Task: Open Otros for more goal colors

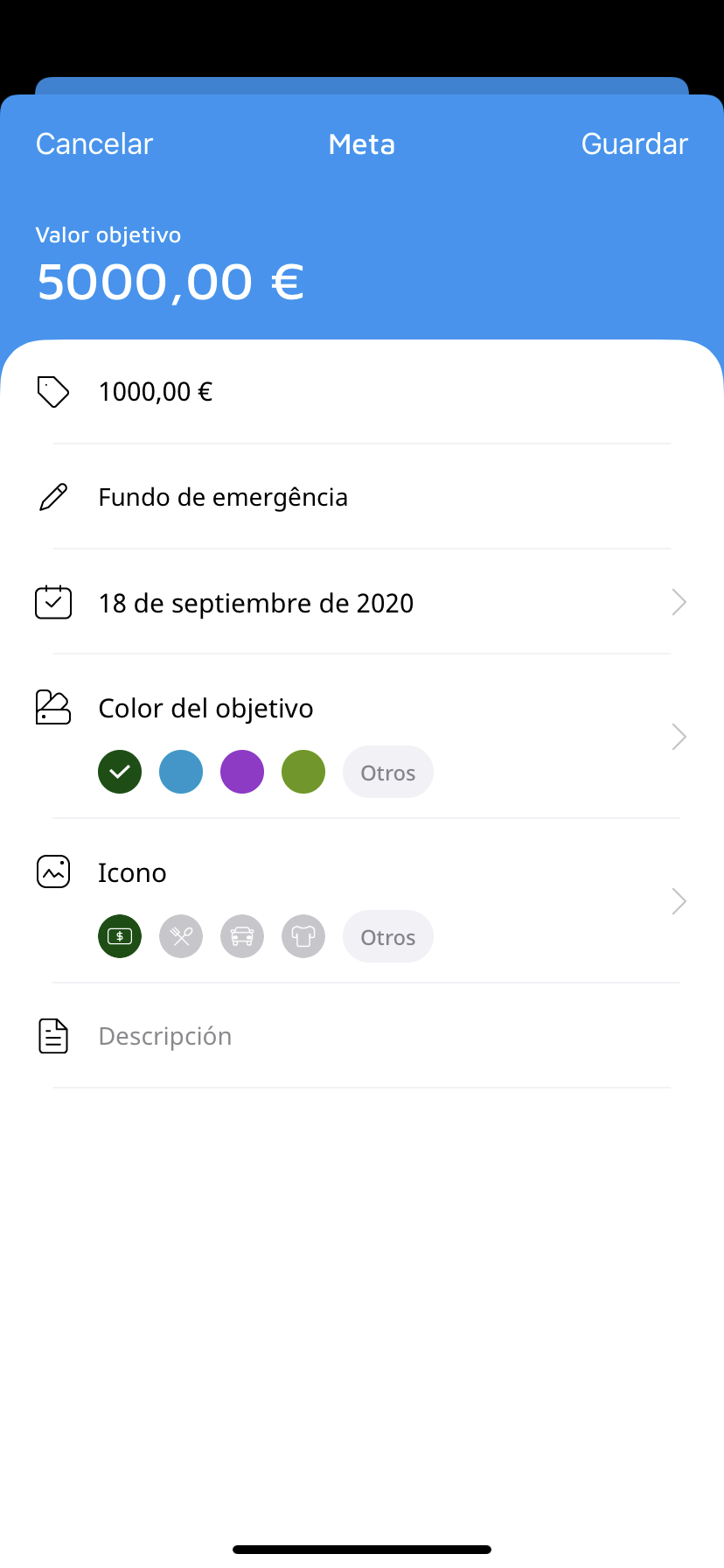Action: (x=388, y=773)
